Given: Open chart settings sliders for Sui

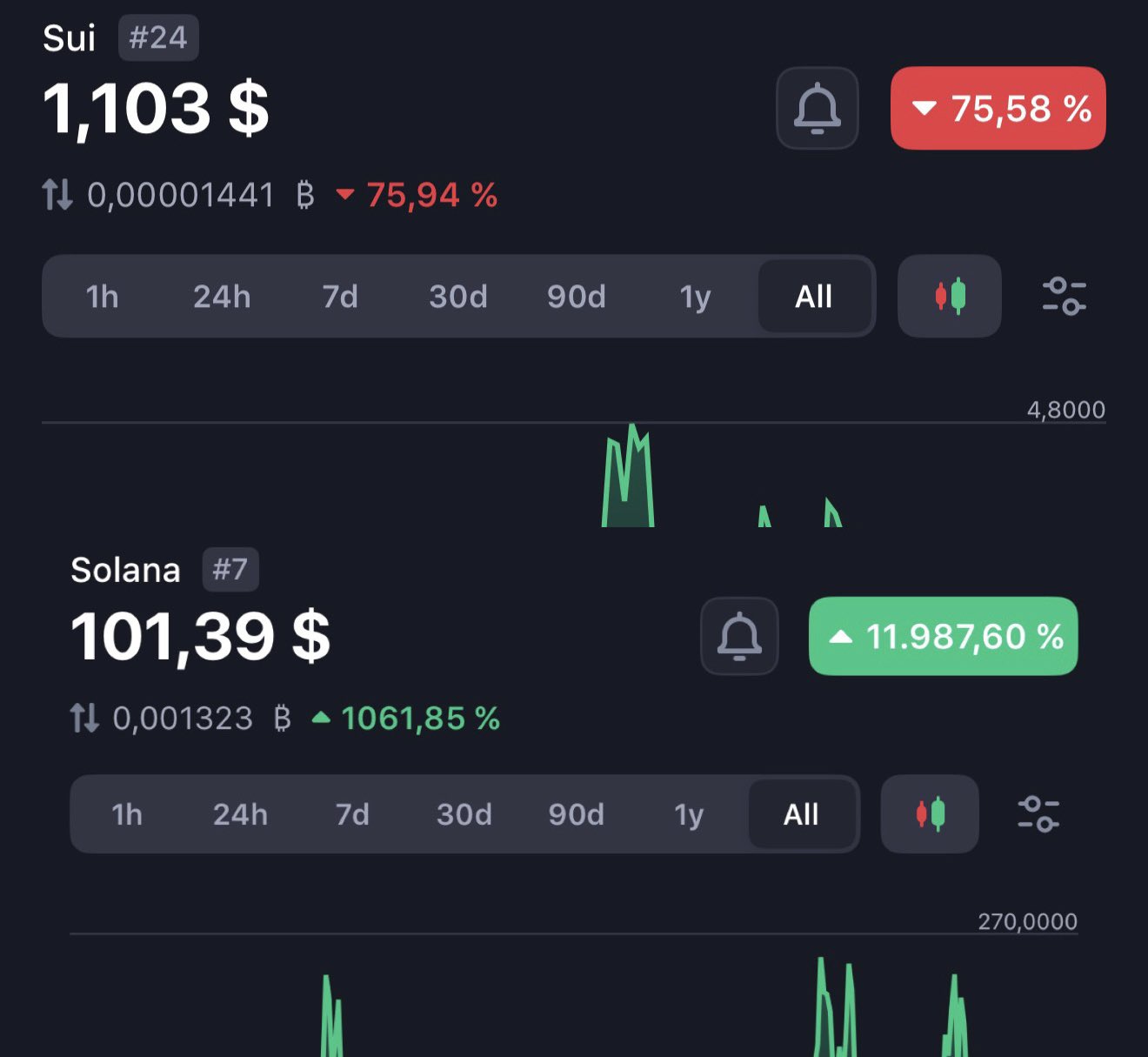Looking at the screenshot, I should click(1064, 297).
